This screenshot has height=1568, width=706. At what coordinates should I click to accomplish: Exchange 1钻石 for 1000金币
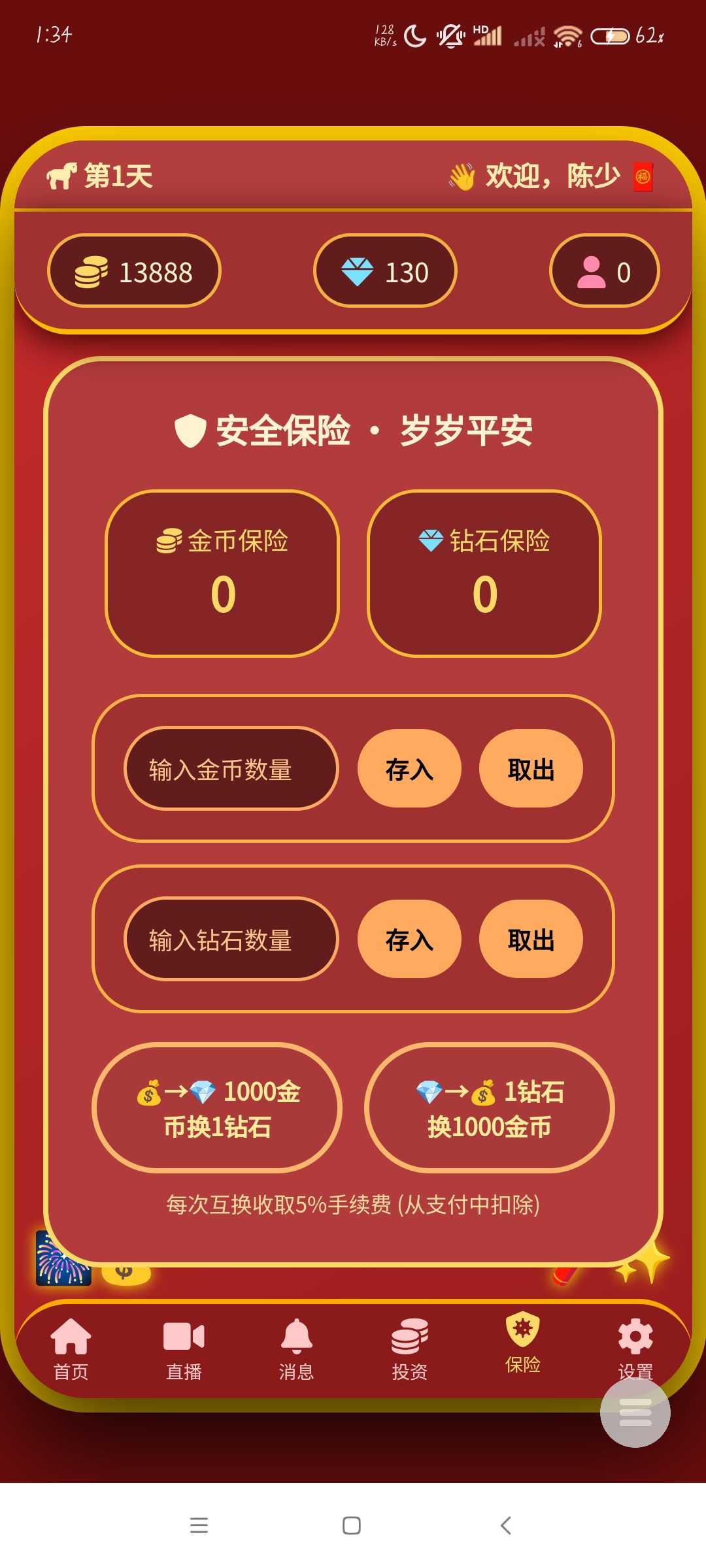[x=489, y=1108]
